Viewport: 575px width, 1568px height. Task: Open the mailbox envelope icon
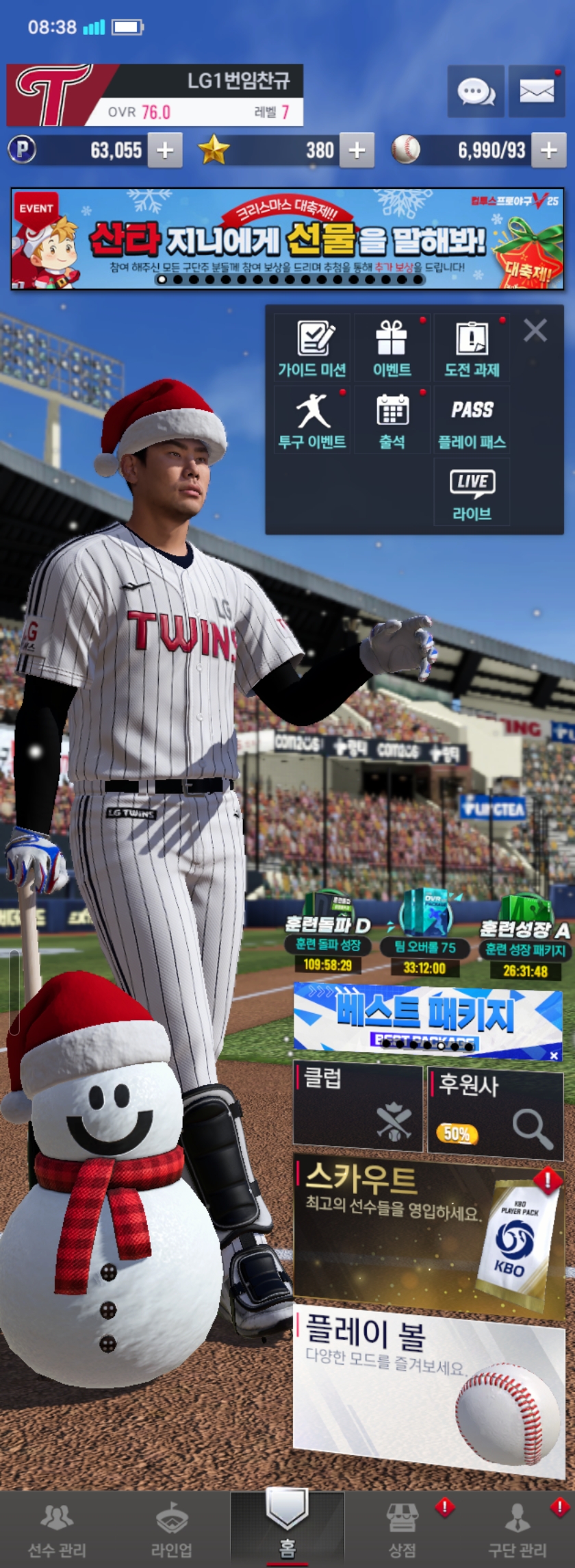tap(536, 92)
